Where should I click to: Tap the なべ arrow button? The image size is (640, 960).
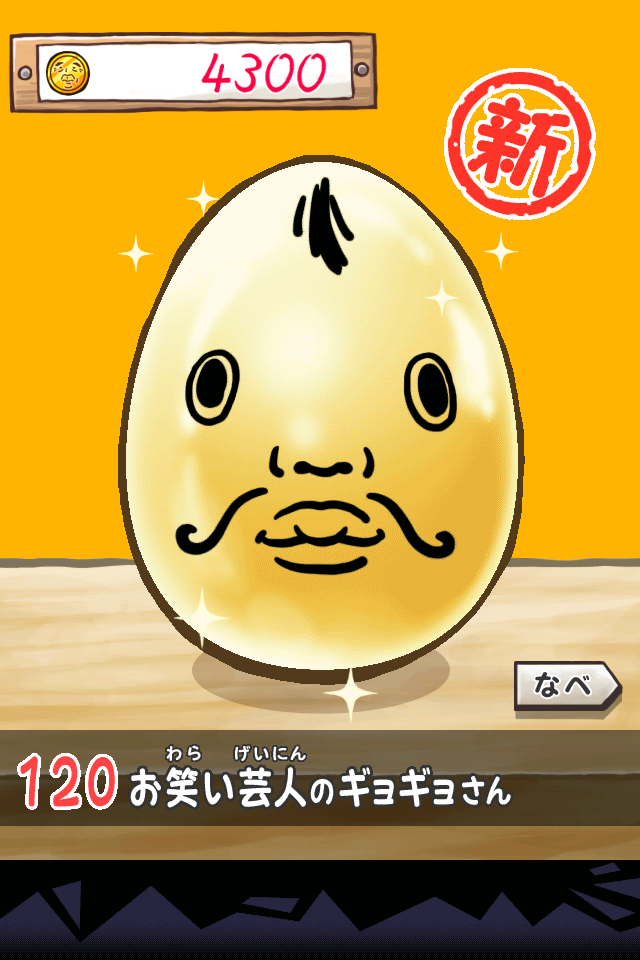[x=565, y=686]
